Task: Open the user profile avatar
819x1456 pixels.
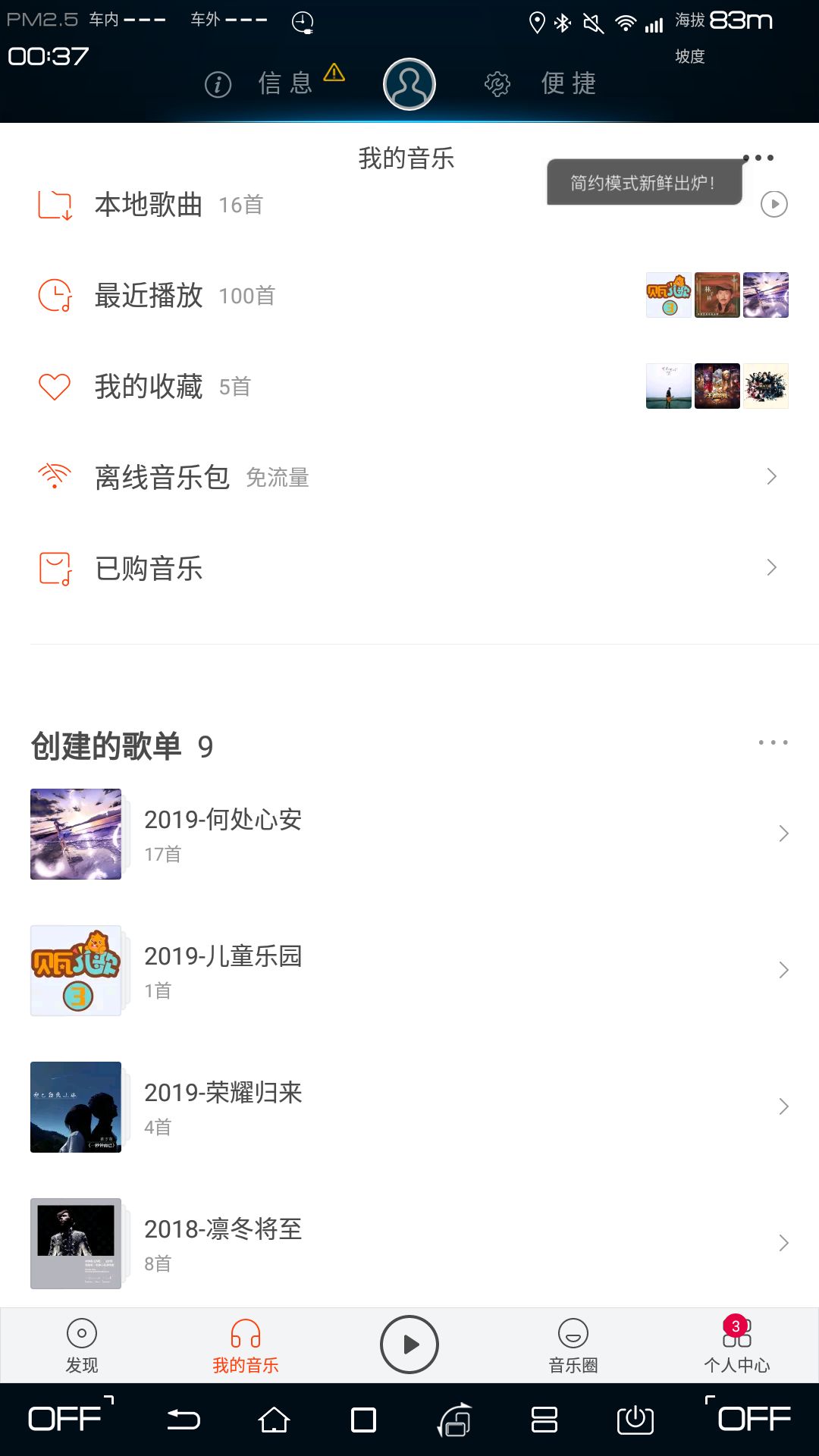Action: (x=409, y=85)
